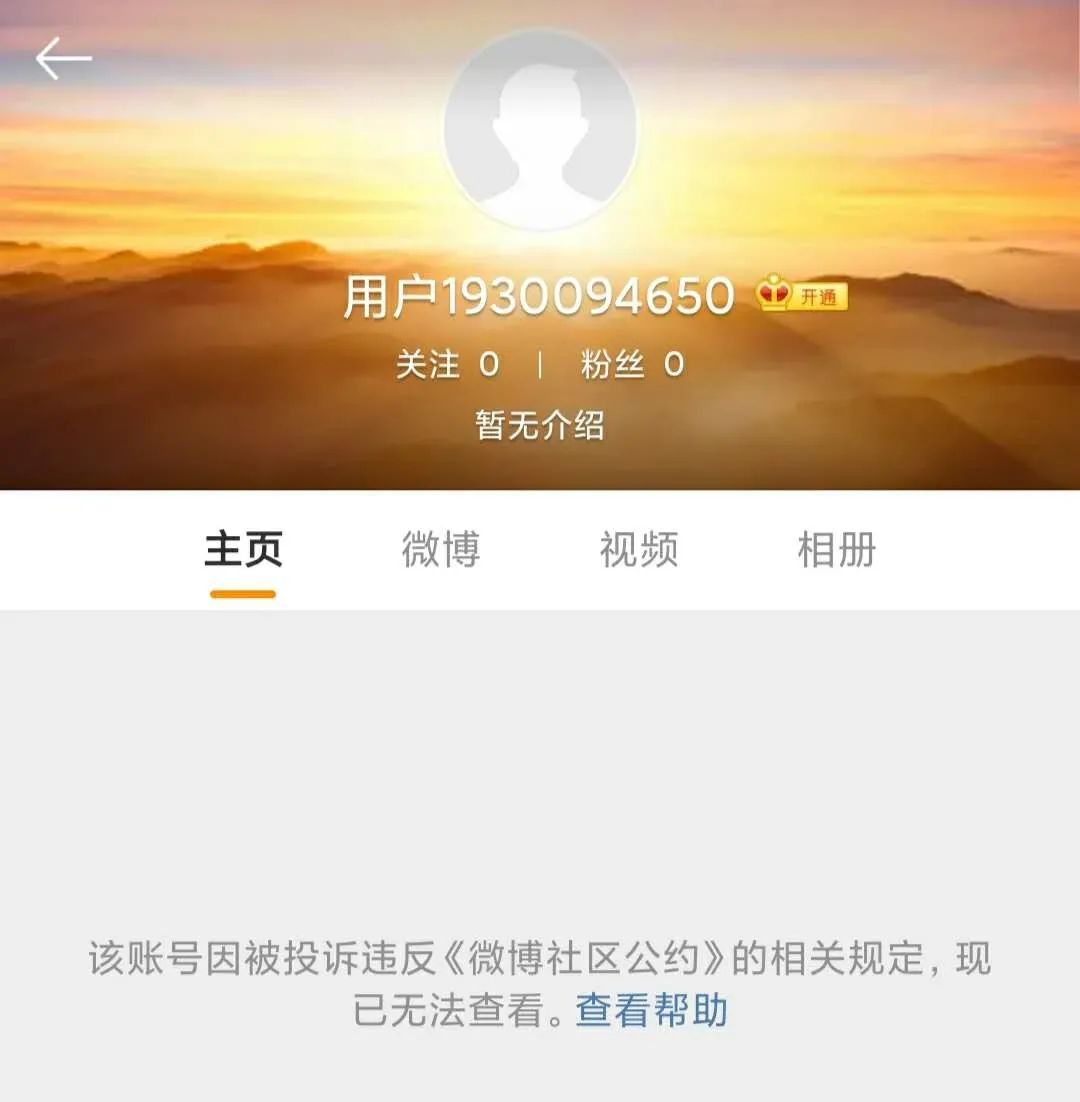1080x1102 pixels.
Task: Switch to the 视频 tab
Action: point(639,550)
